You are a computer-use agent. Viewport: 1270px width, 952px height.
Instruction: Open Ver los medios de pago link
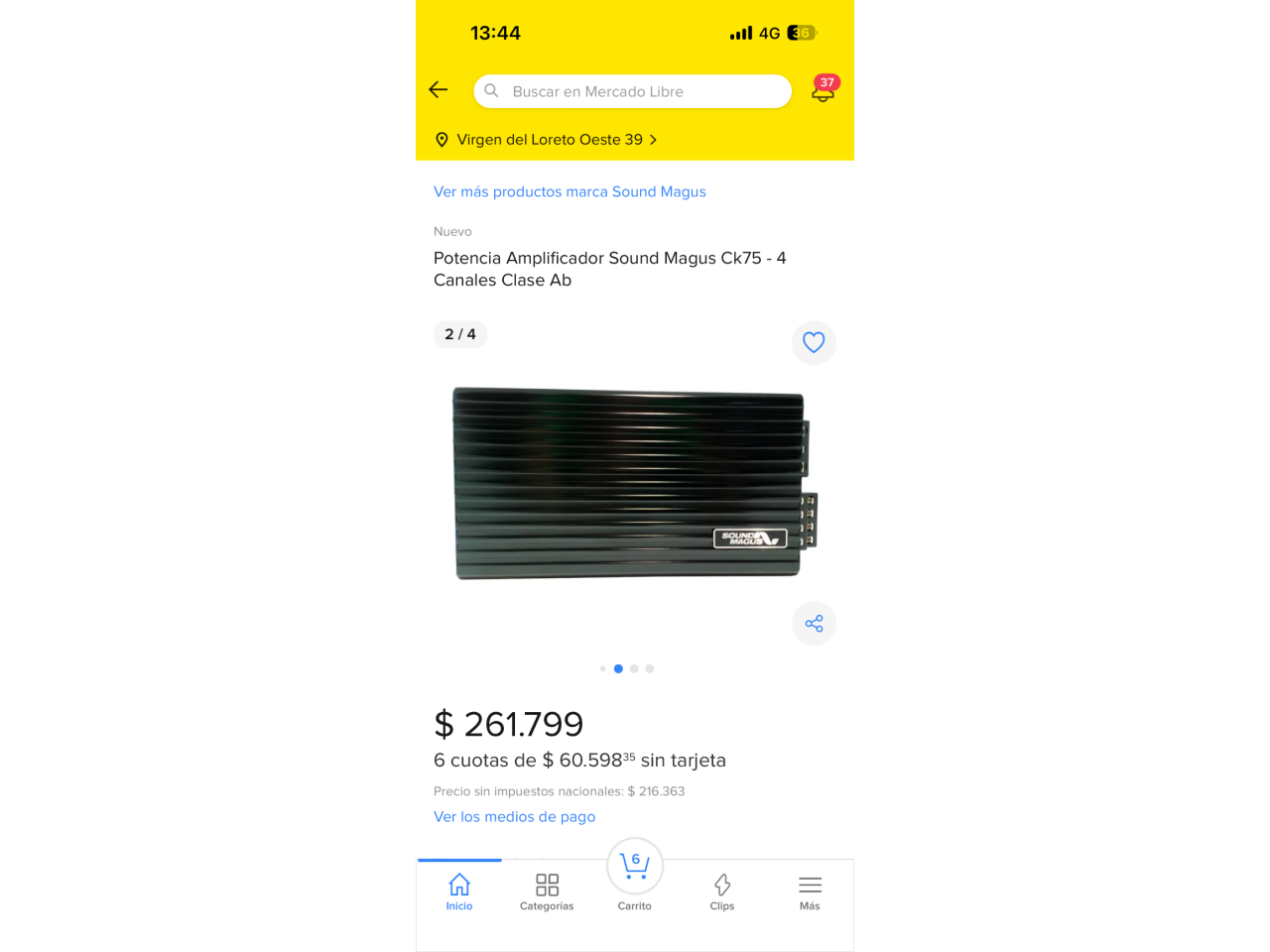pyautogui.click(x=514, y=816)
